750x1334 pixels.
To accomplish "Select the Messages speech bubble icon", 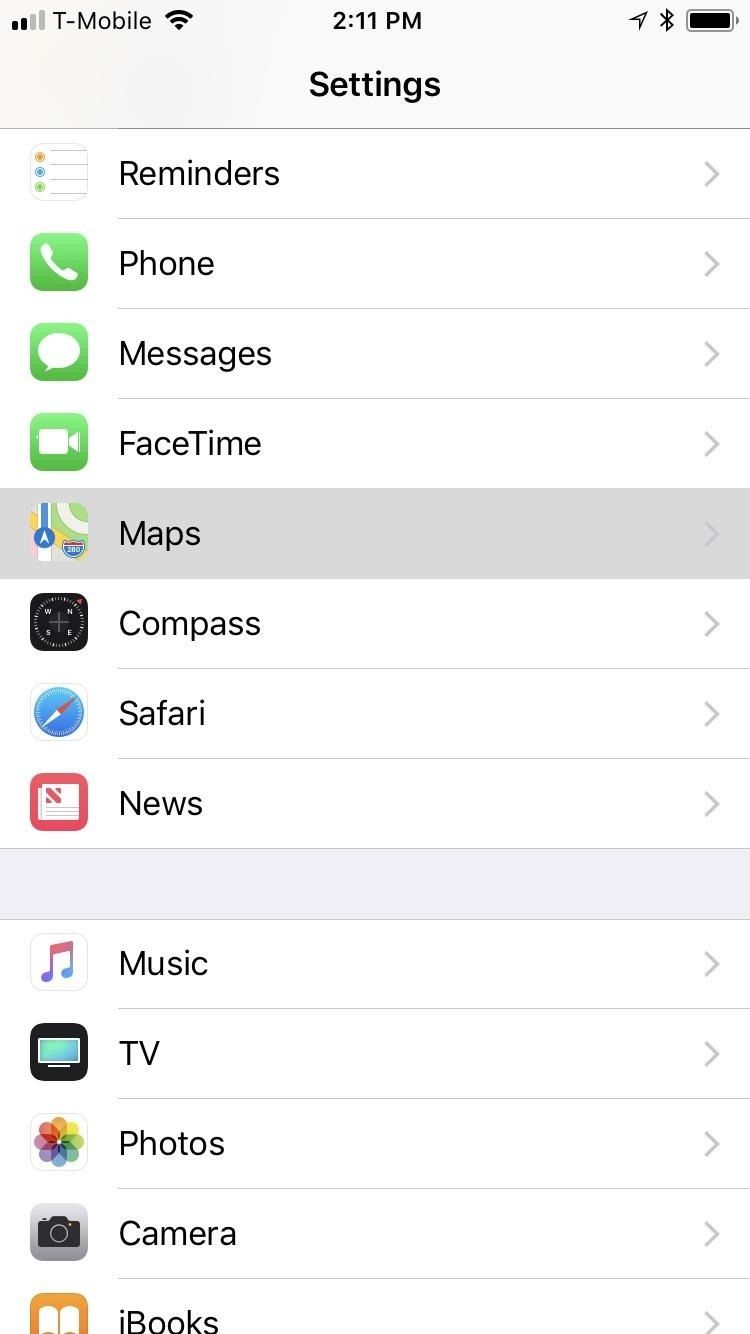I will (x=59, y=352).
